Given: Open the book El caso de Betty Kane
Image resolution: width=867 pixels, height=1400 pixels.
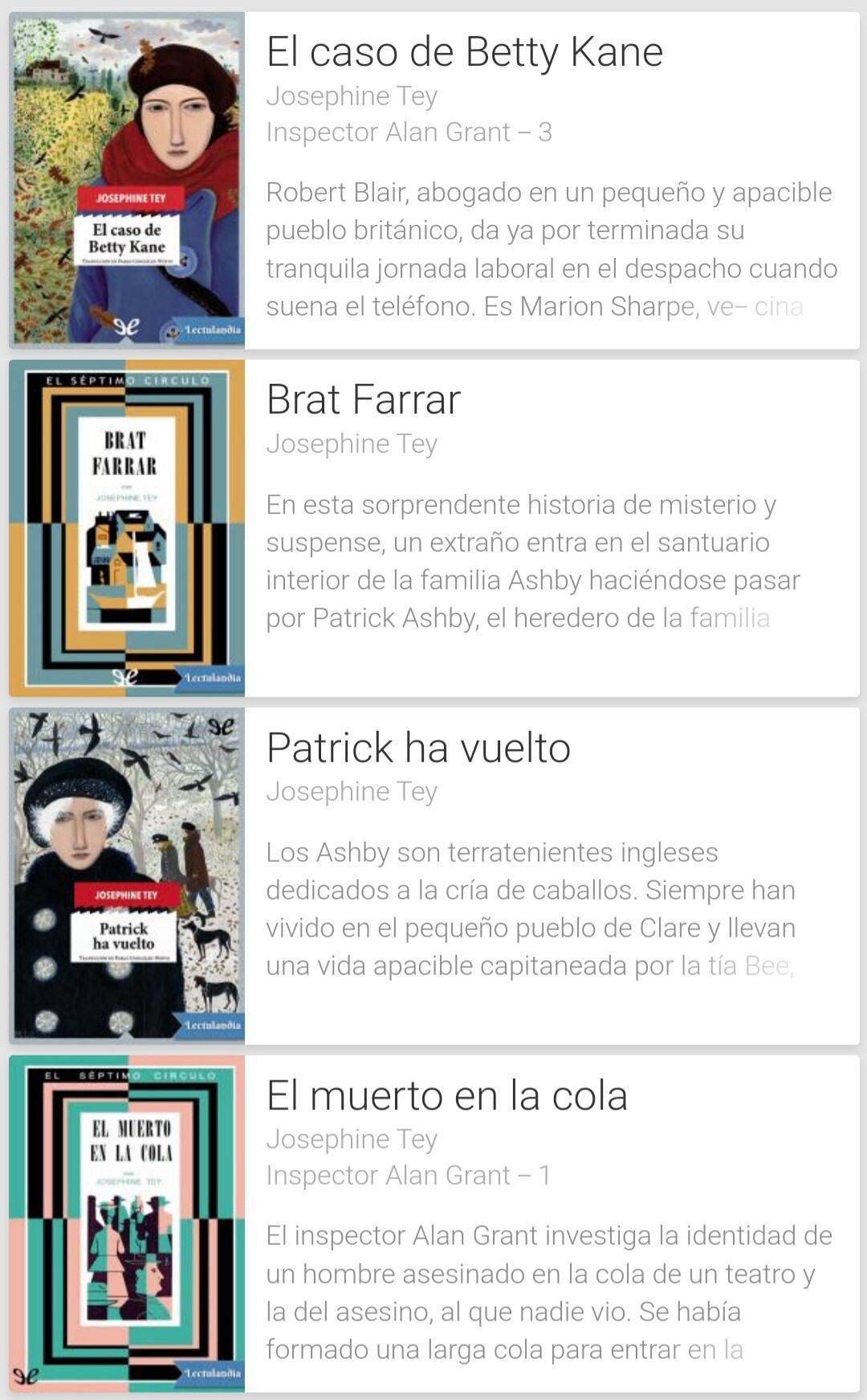Looking at the screenshot, I should 433,181.
